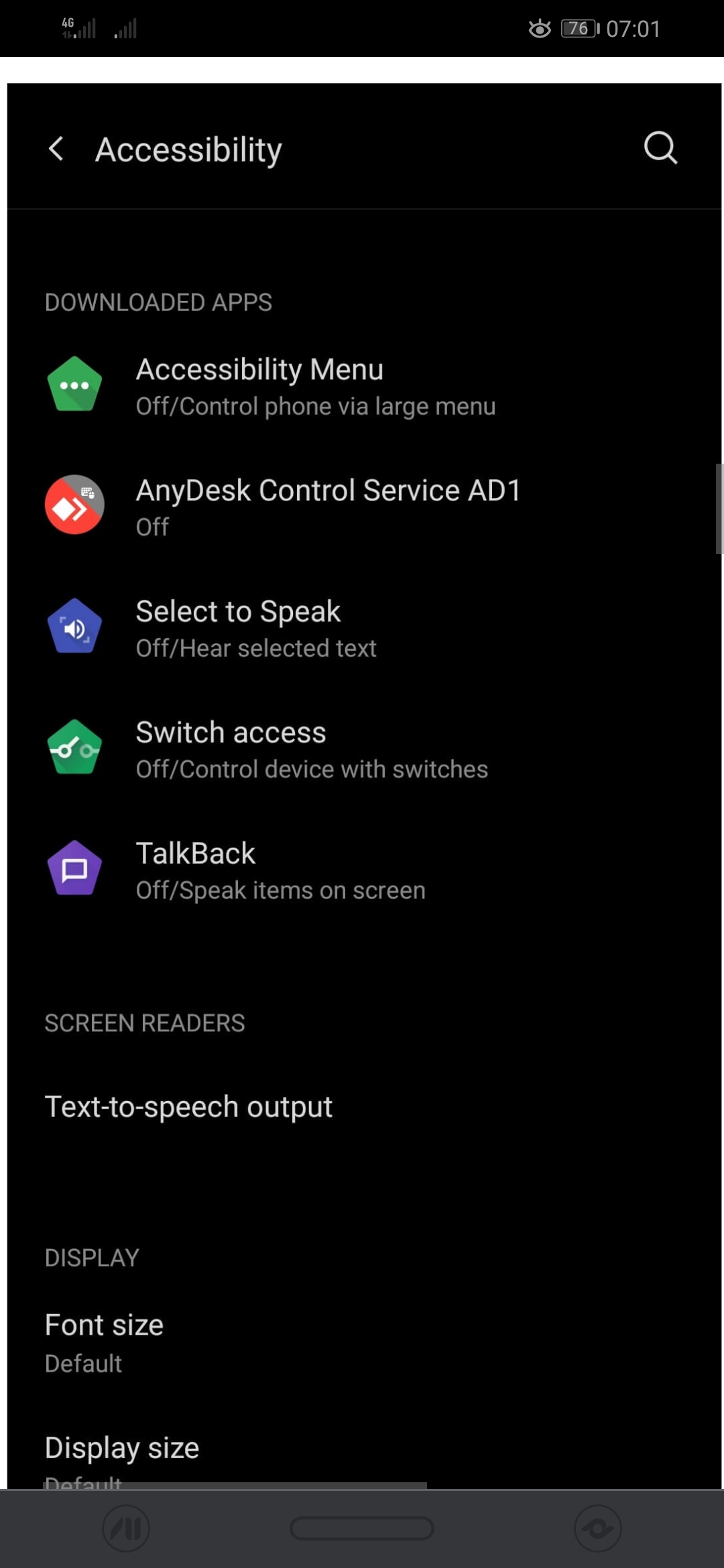Select the Select to Speak speaker icon
This screenshot has width=724, height=1568.
point(74,627)
